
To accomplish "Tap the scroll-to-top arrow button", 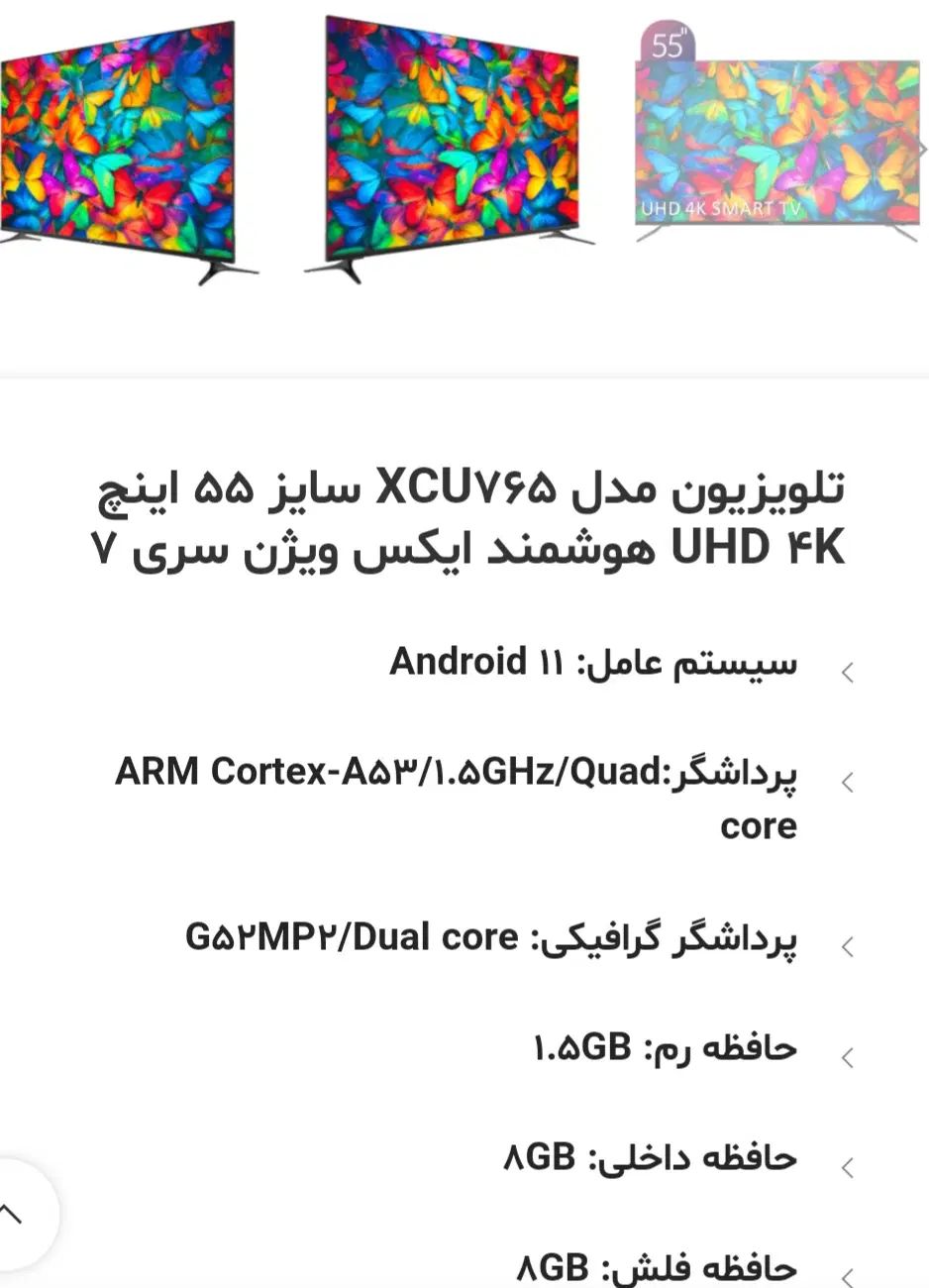I will [x=14, y=1213].
